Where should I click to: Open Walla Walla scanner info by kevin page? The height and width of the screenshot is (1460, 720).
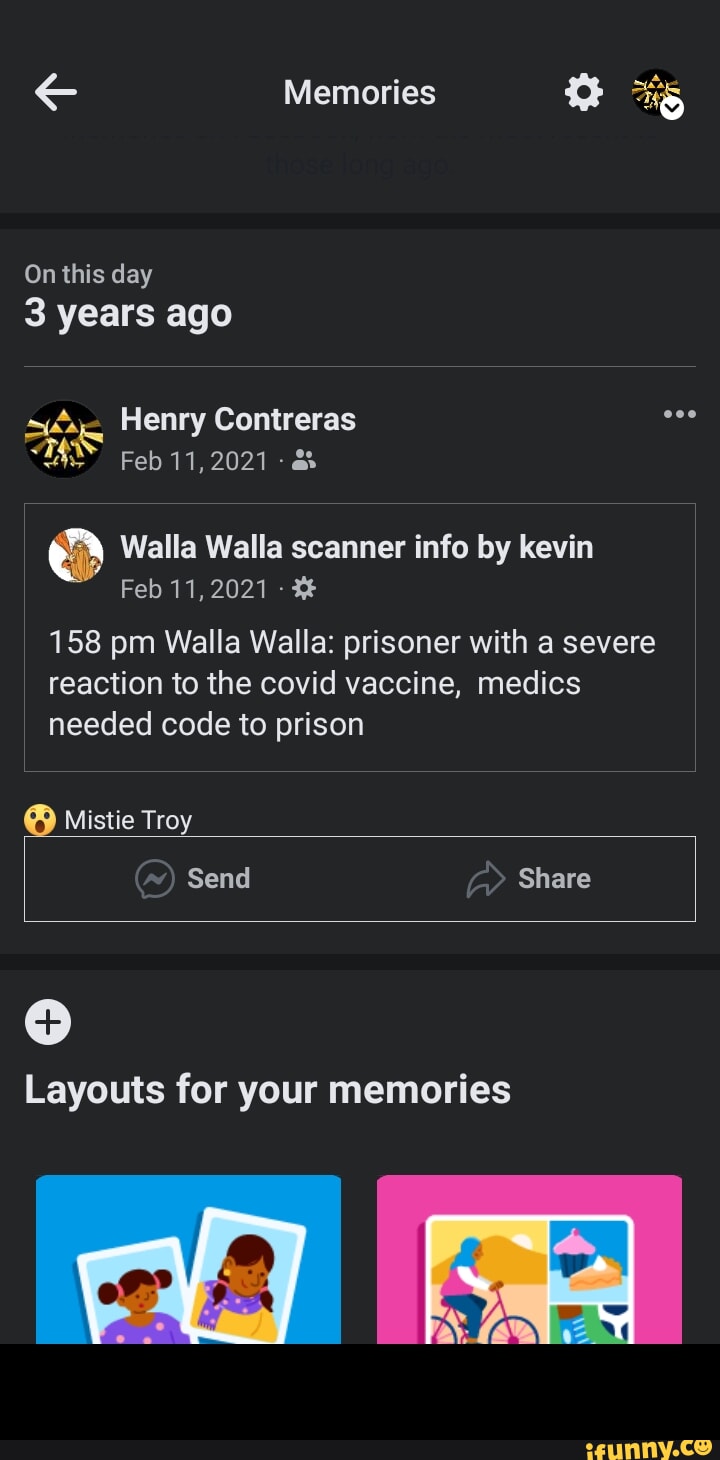coord(356,547)
